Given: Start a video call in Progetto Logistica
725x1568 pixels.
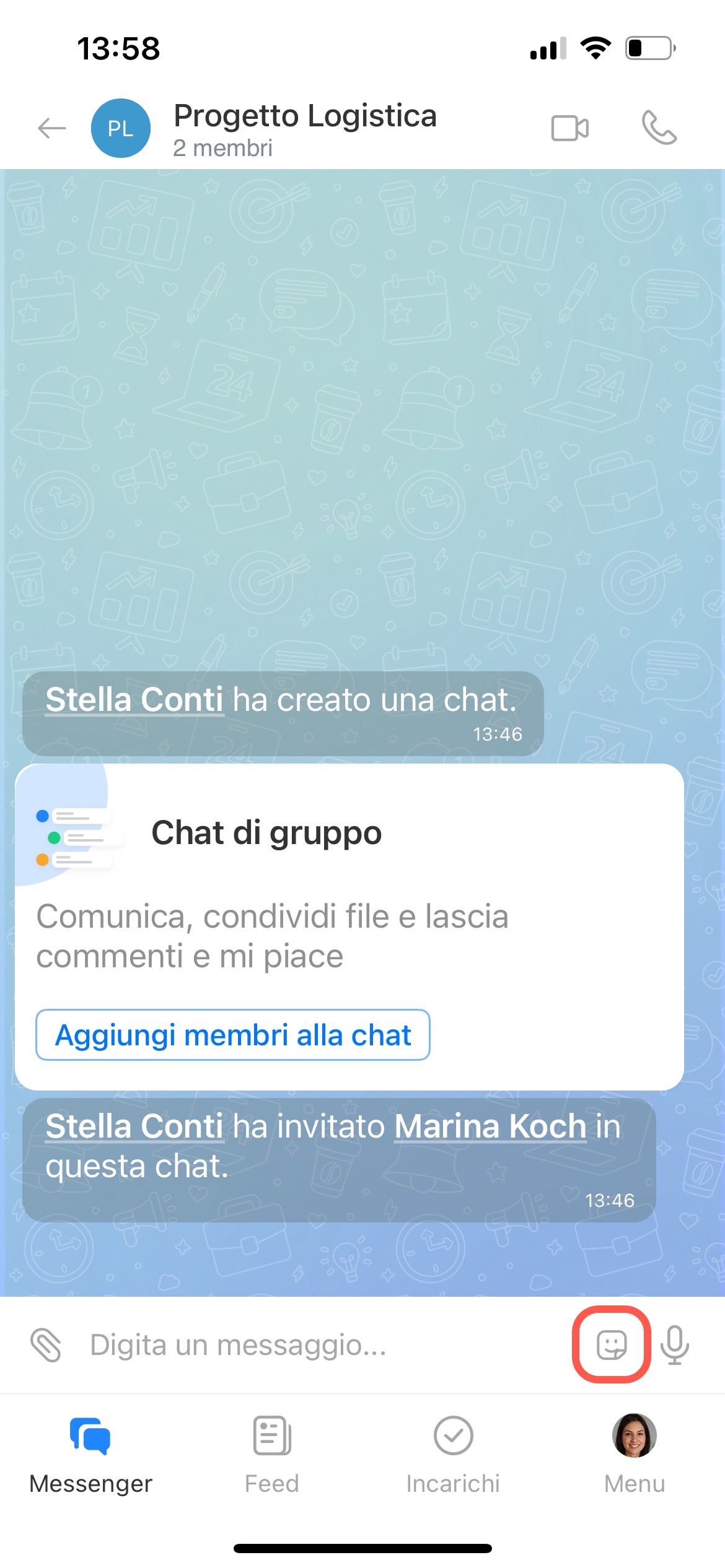Looking at the screenshot, I should point(569,128).
